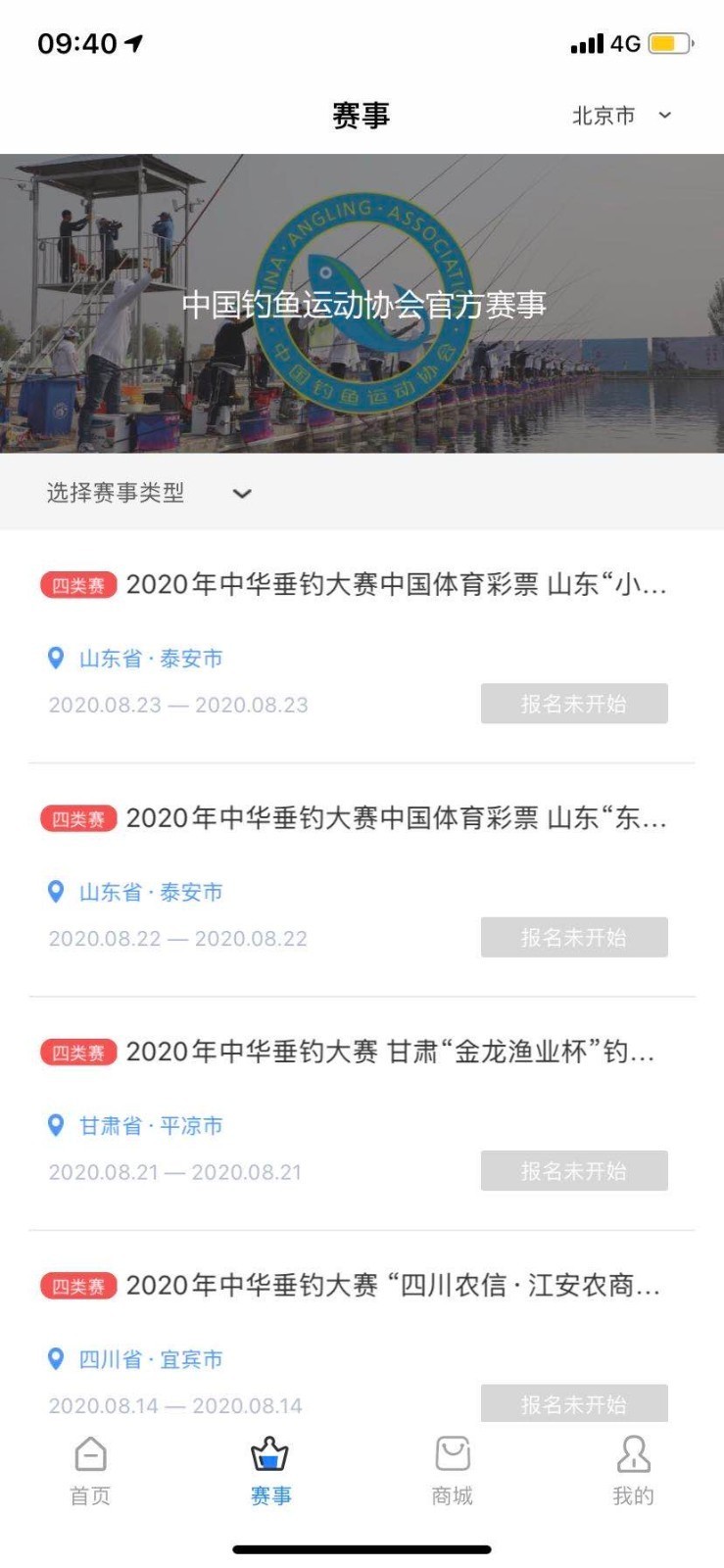Screen dimensions: 724x1568
Task: Open the “四川农信·江安农商 competition
Action: tap(392, 1286)
